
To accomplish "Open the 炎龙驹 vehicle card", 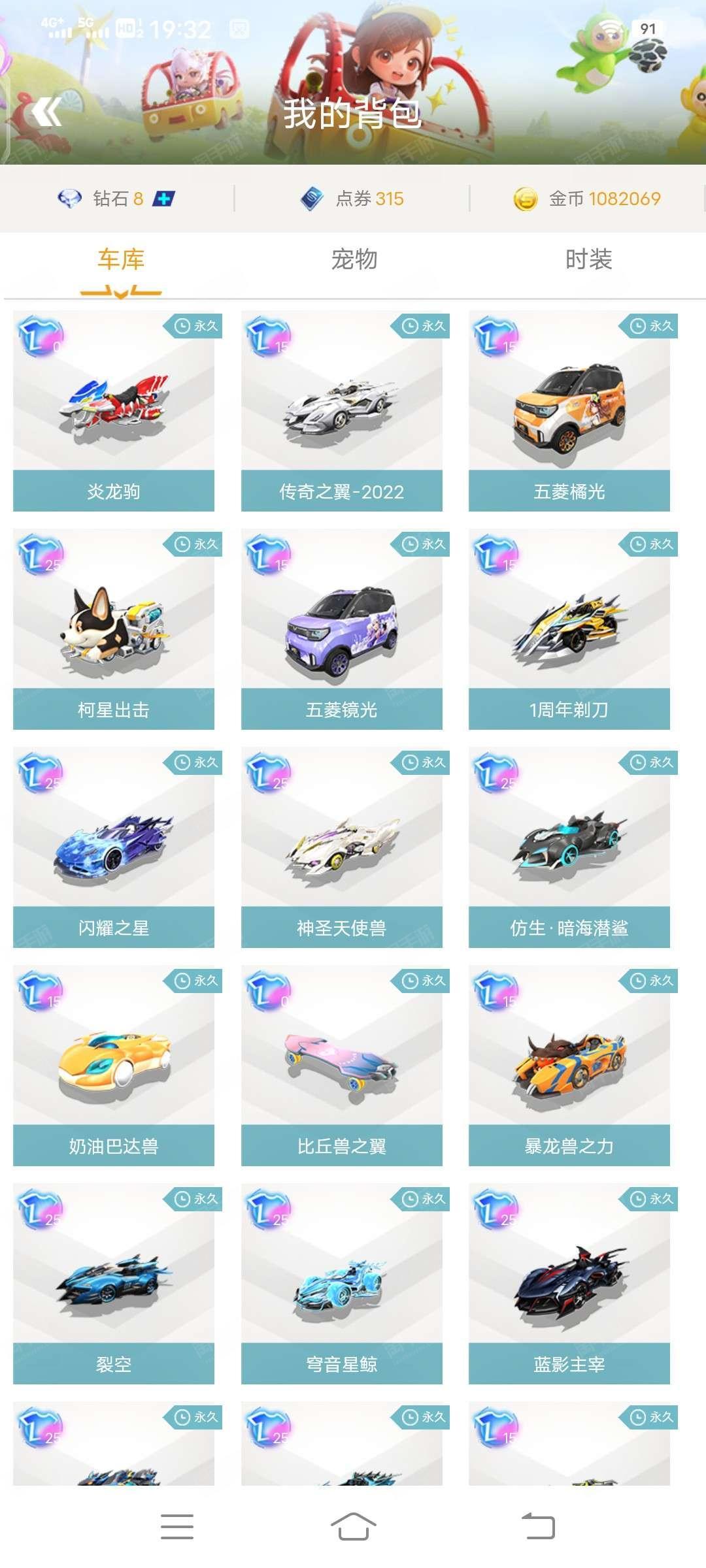I will pos(114,411).
